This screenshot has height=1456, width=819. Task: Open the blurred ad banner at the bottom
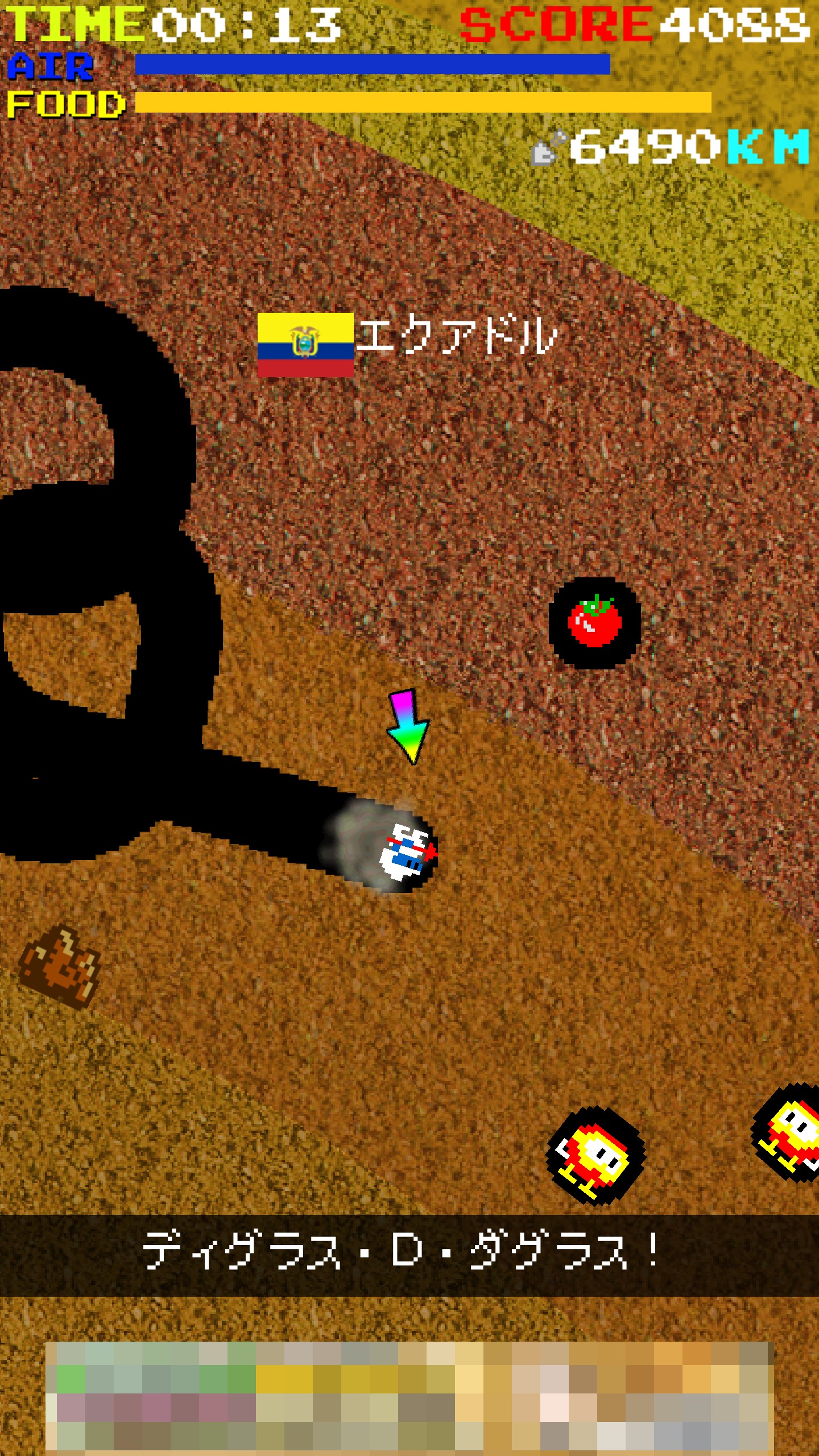tap(409, 1399)
